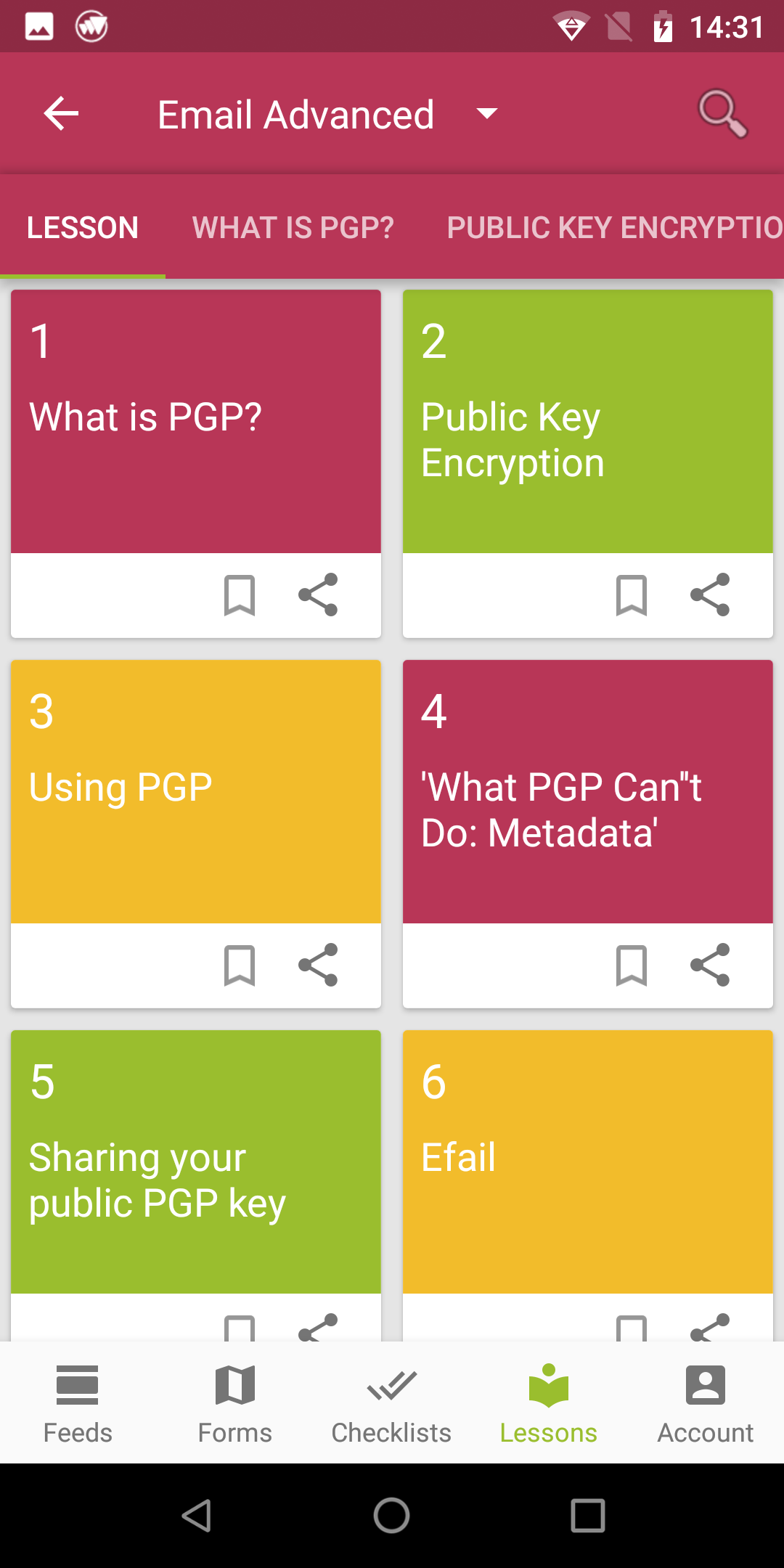Go back using the top arrow
The height and width of the screenshot is (1568, 784).
pyautogui.click(x=61, y=114)
